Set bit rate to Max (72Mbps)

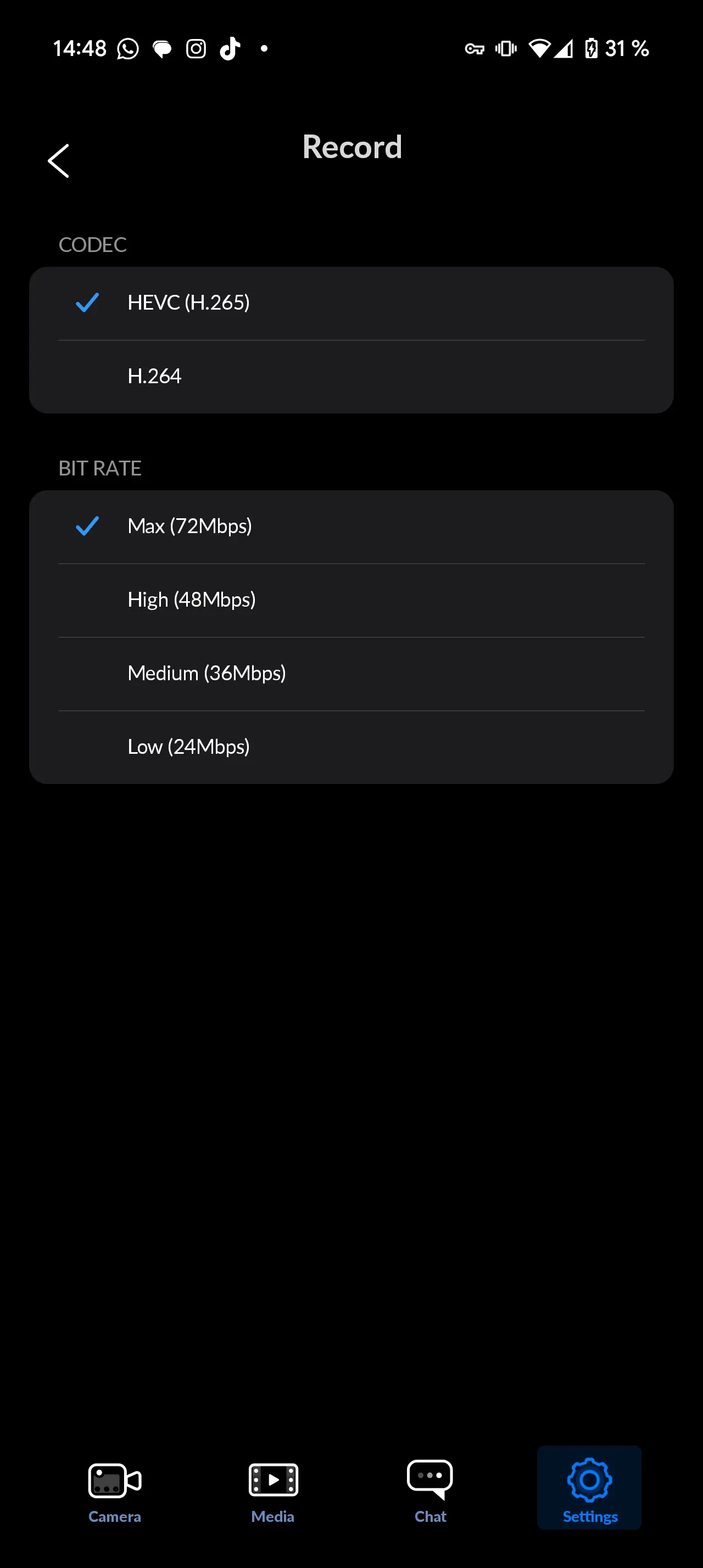pos(350,527)
